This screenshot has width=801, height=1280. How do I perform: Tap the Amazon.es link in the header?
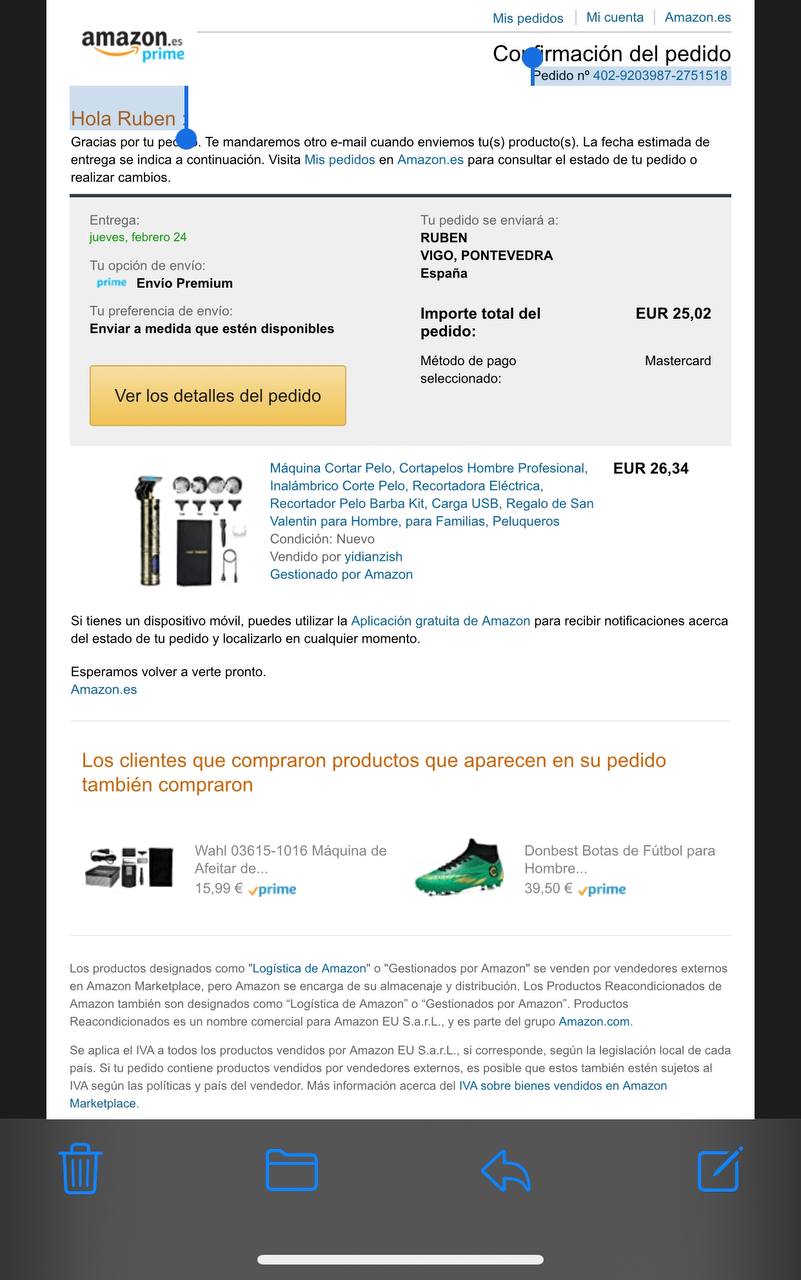pyautogui.click(x=697, y=17)
